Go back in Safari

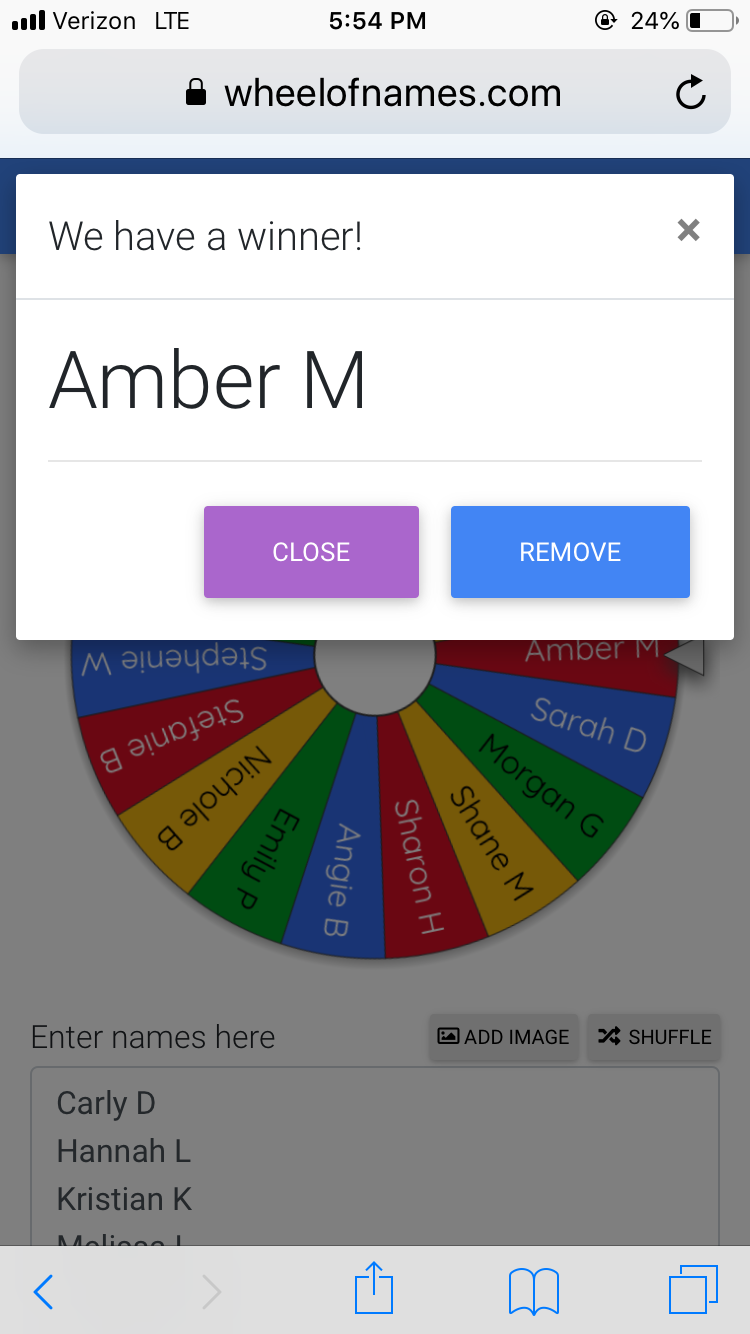(43, 1292)
